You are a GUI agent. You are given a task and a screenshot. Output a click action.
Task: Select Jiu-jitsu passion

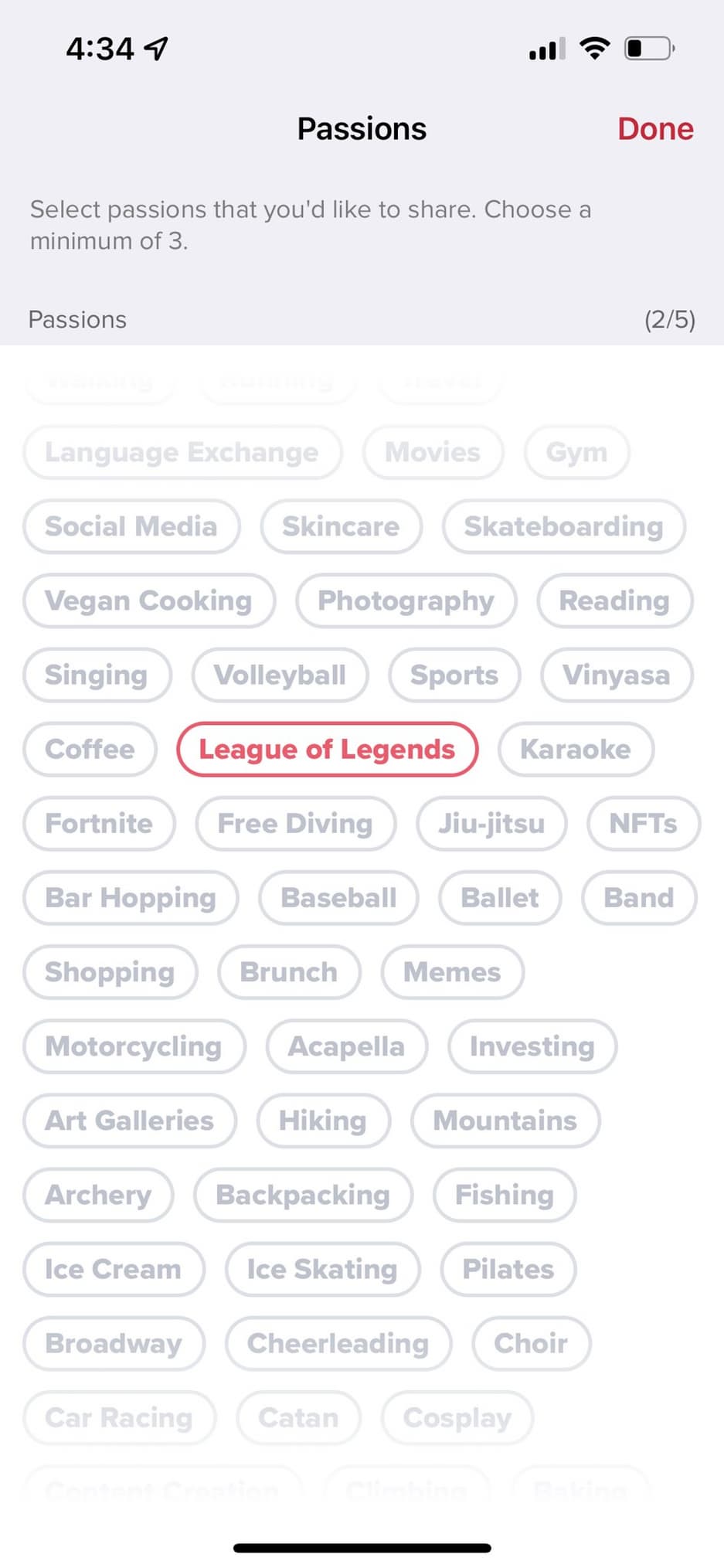coord(491,823)
